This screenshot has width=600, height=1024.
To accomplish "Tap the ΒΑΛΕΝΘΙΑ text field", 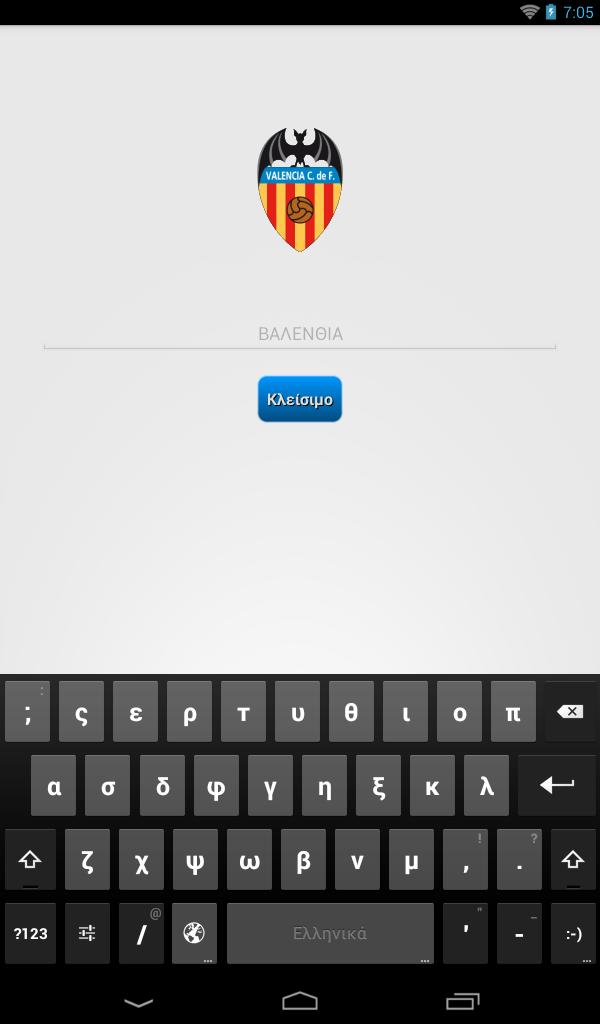I will (300, 334).
